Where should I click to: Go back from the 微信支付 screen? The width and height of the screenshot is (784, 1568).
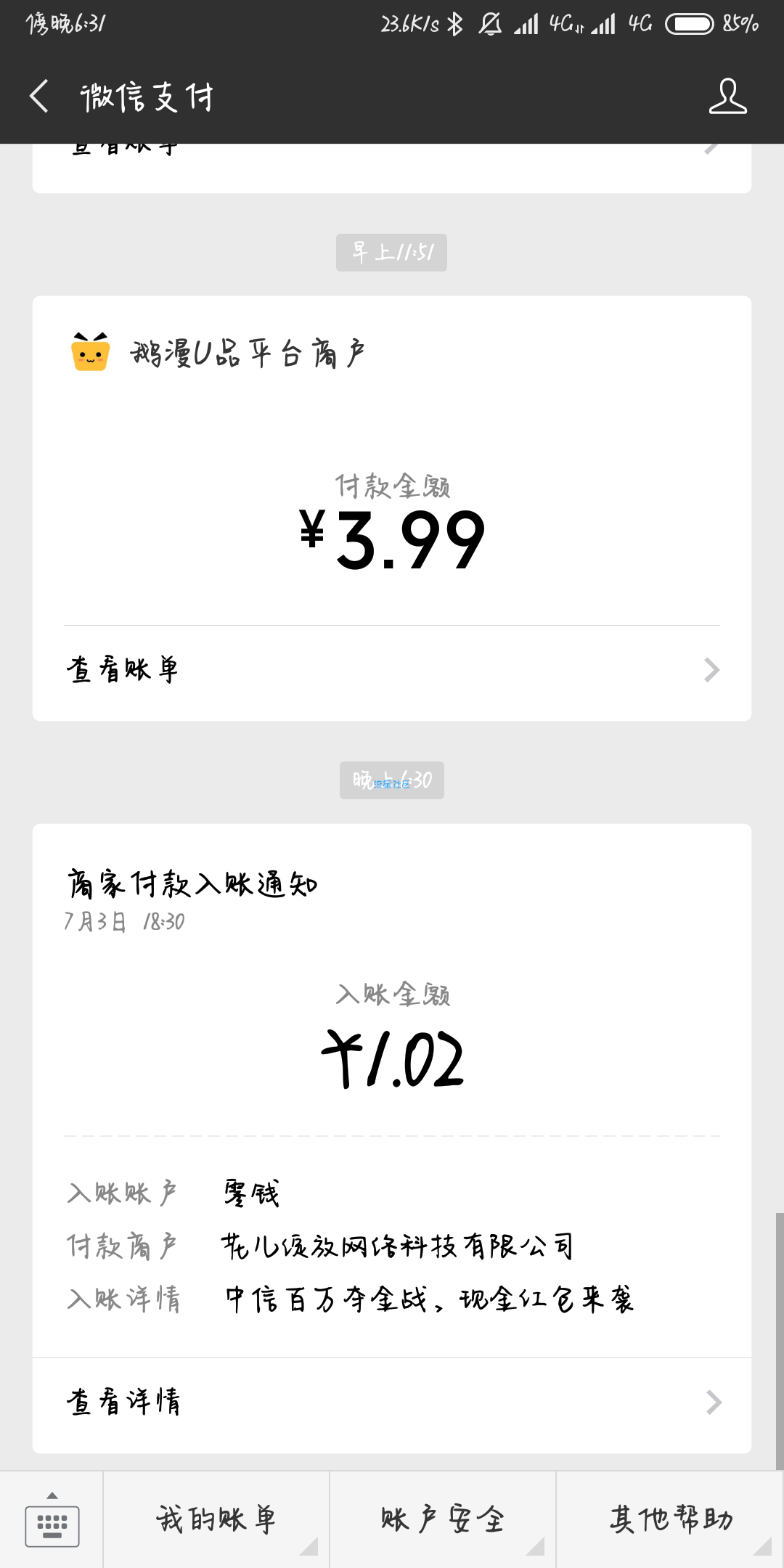click(39, 97)
